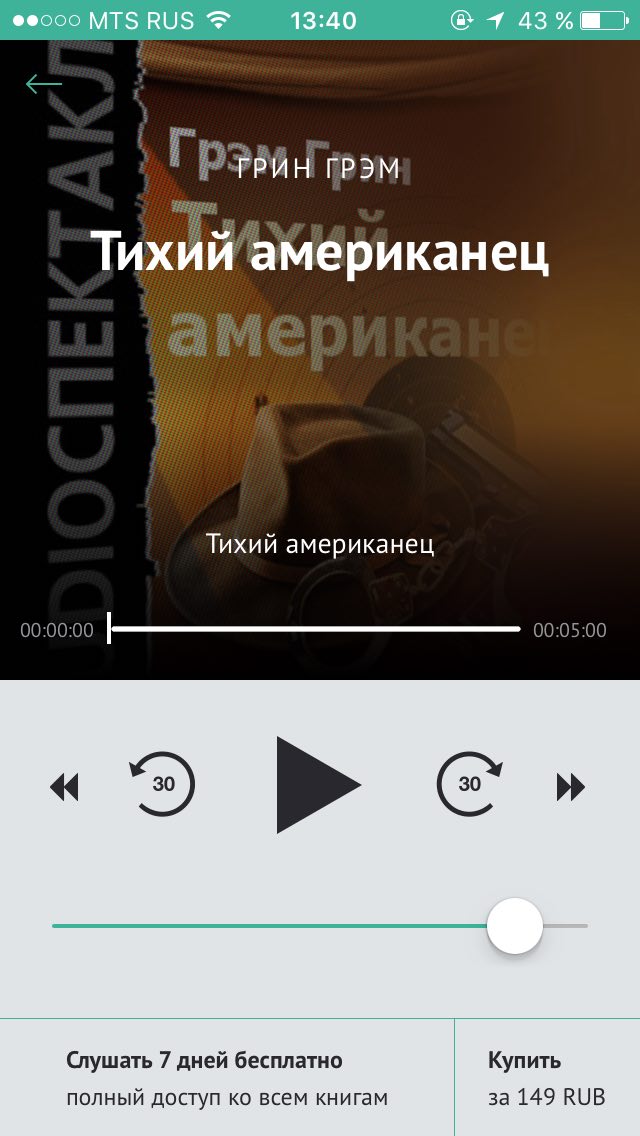This screenshot has height=1136, width=640.
Task: Buy the book for 149 RUB
Action: [x=546, y=1078]
